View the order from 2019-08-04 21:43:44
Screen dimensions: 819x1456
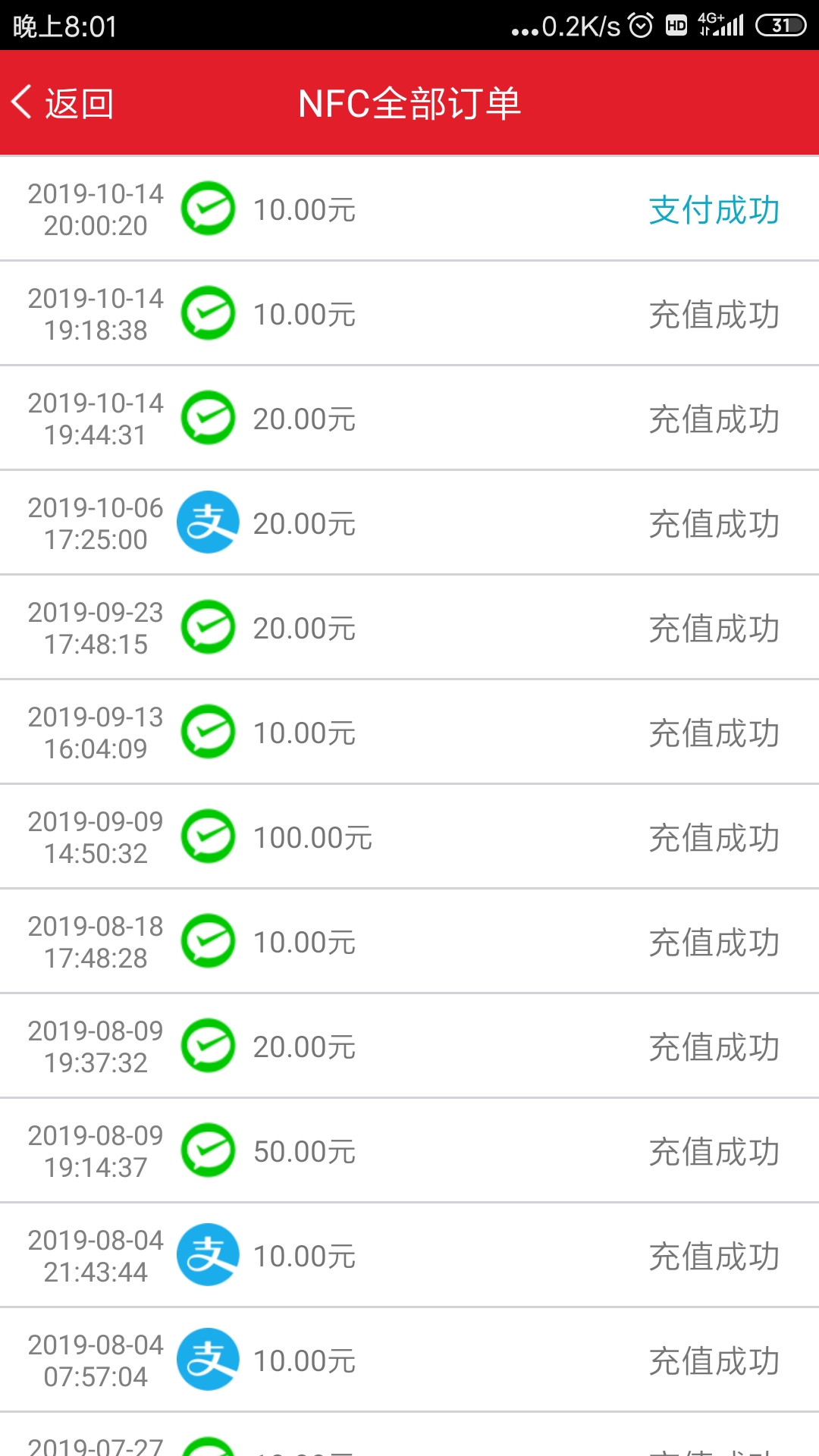coord(409,1256)
